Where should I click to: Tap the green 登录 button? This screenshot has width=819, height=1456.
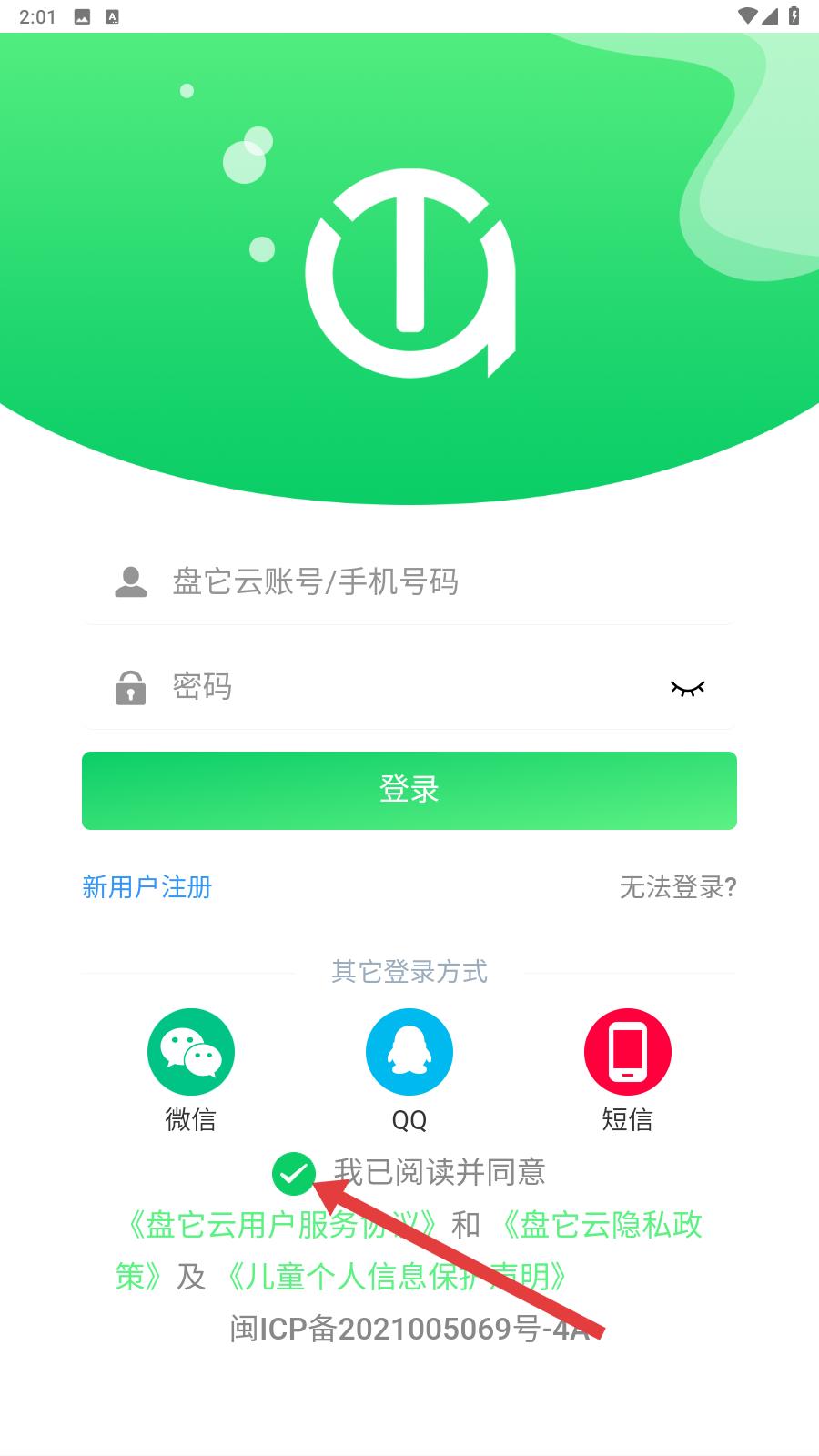coord(409,790)
